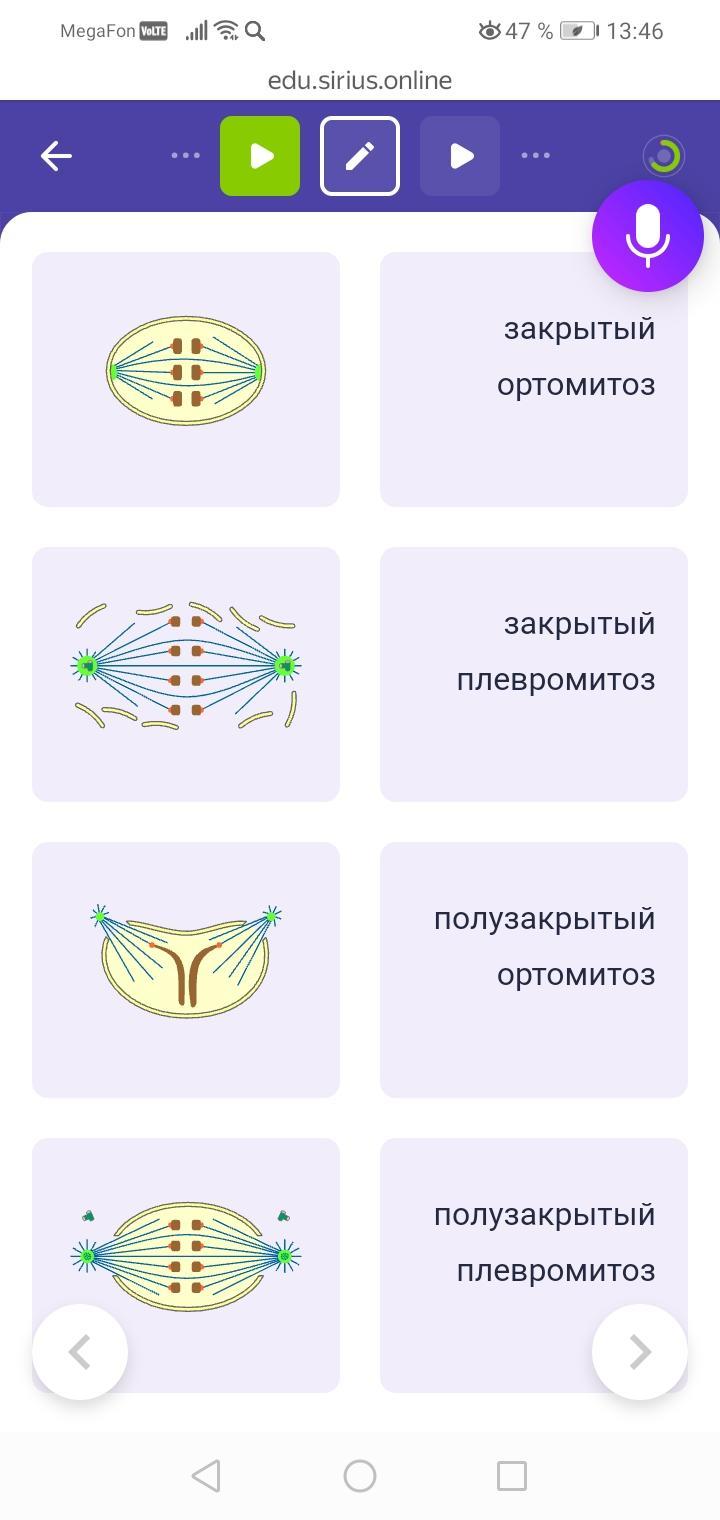Go to the previous page arrow
720x1520 pixels.
point(80,1352)
